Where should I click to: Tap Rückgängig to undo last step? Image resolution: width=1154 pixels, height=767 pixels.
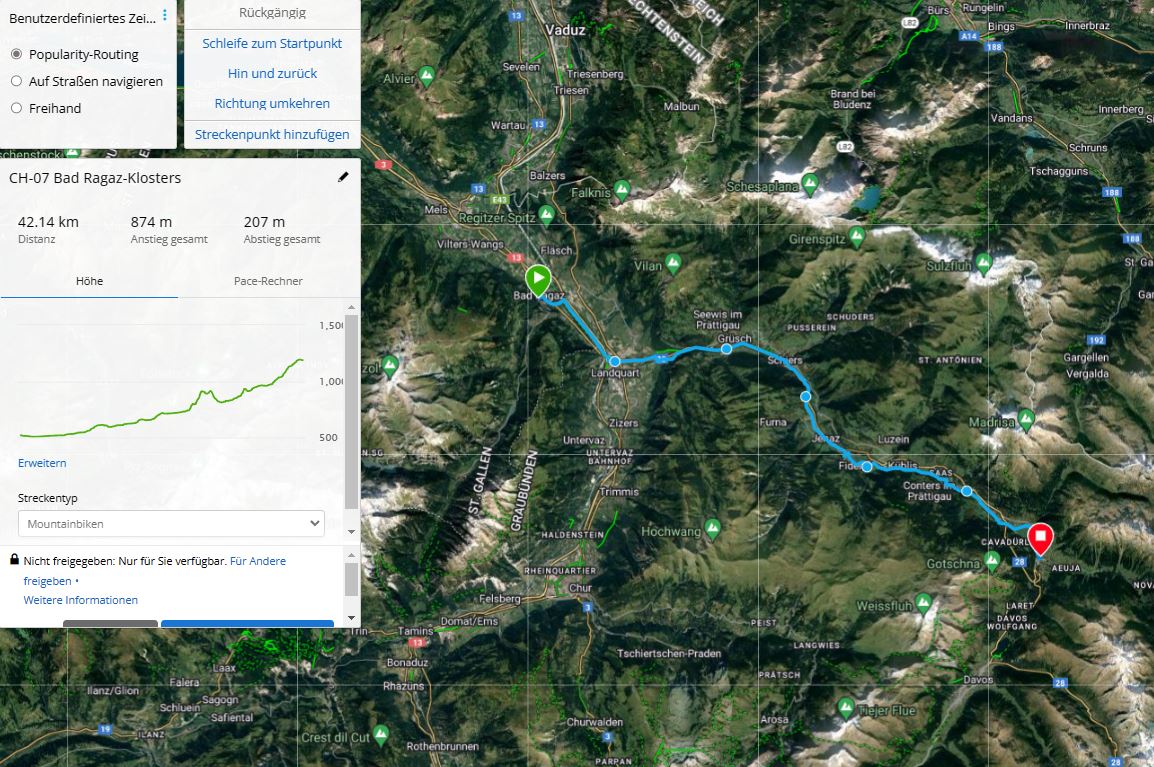pos(272,13)
